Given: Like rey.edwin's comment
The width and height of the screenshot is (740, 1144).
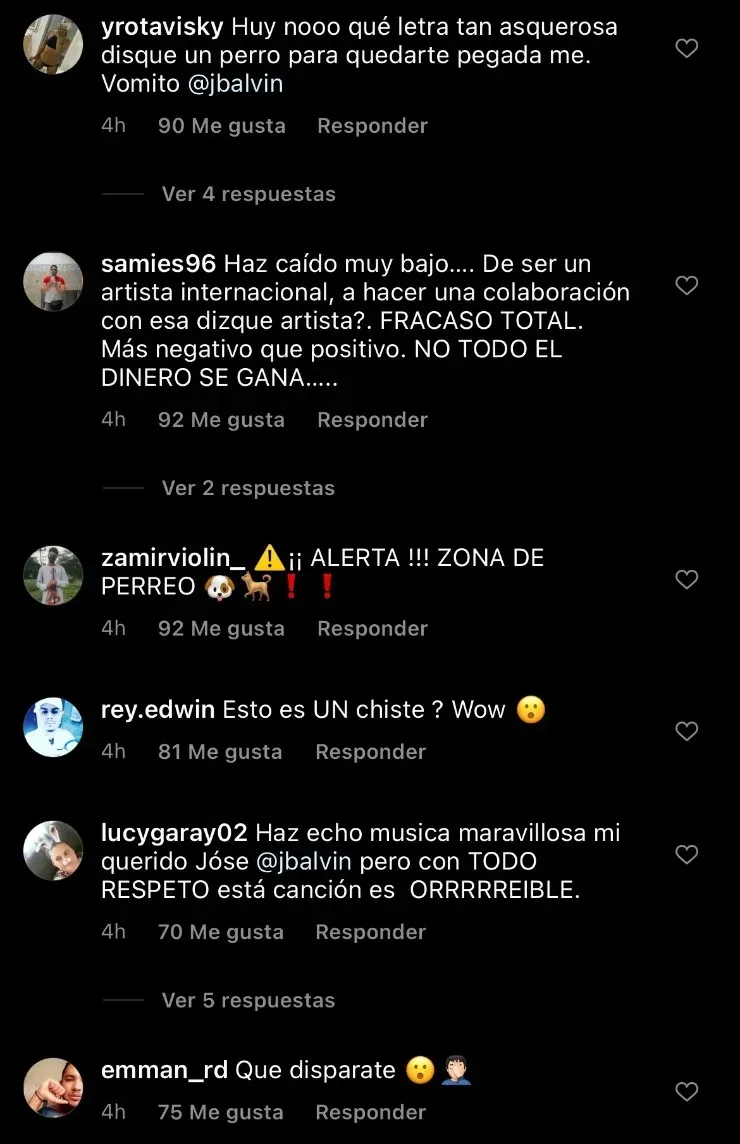Looking at the screenshot, I should pos(687,732).
